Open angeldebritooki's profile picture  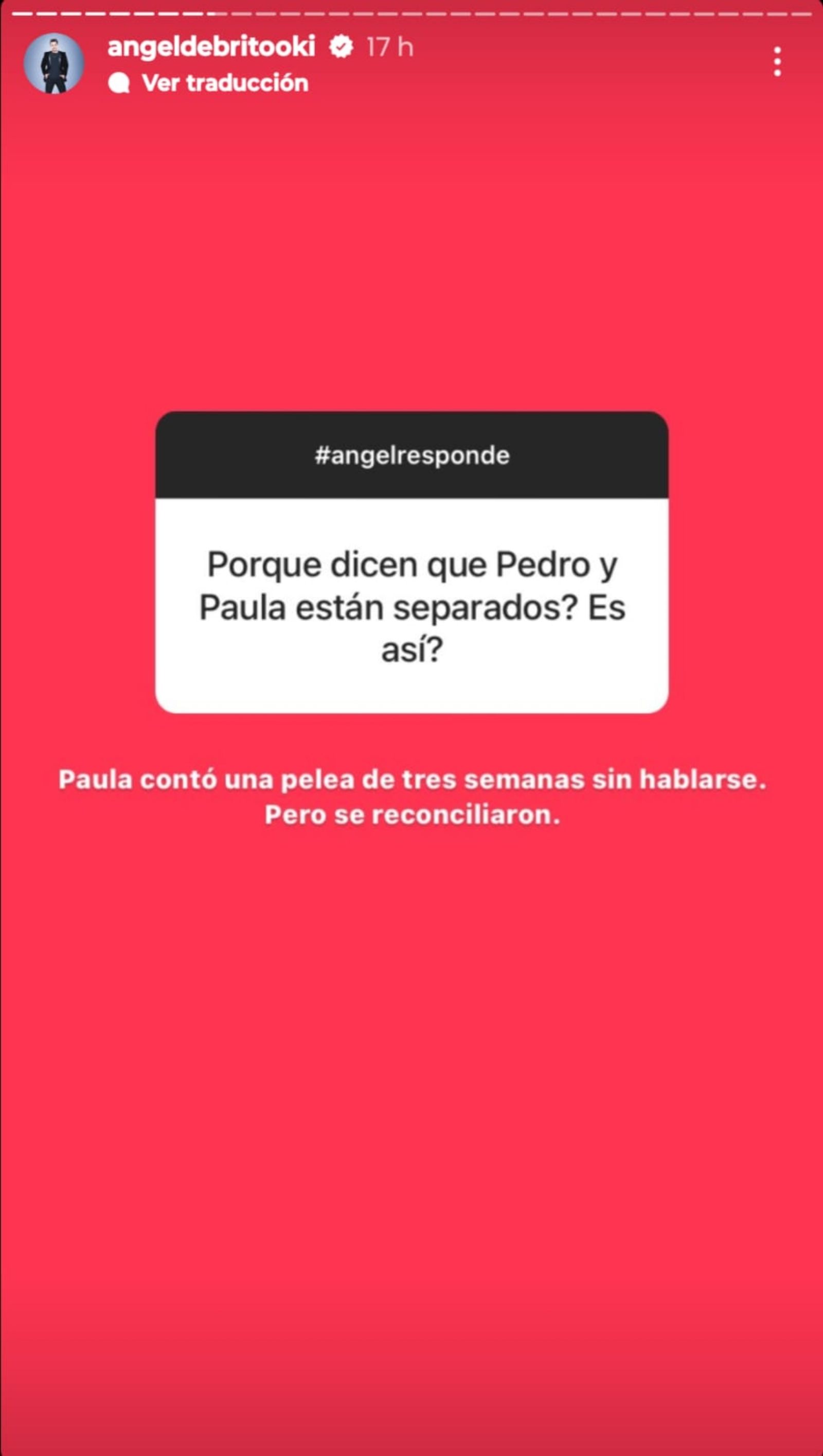[x=54, y=63]
